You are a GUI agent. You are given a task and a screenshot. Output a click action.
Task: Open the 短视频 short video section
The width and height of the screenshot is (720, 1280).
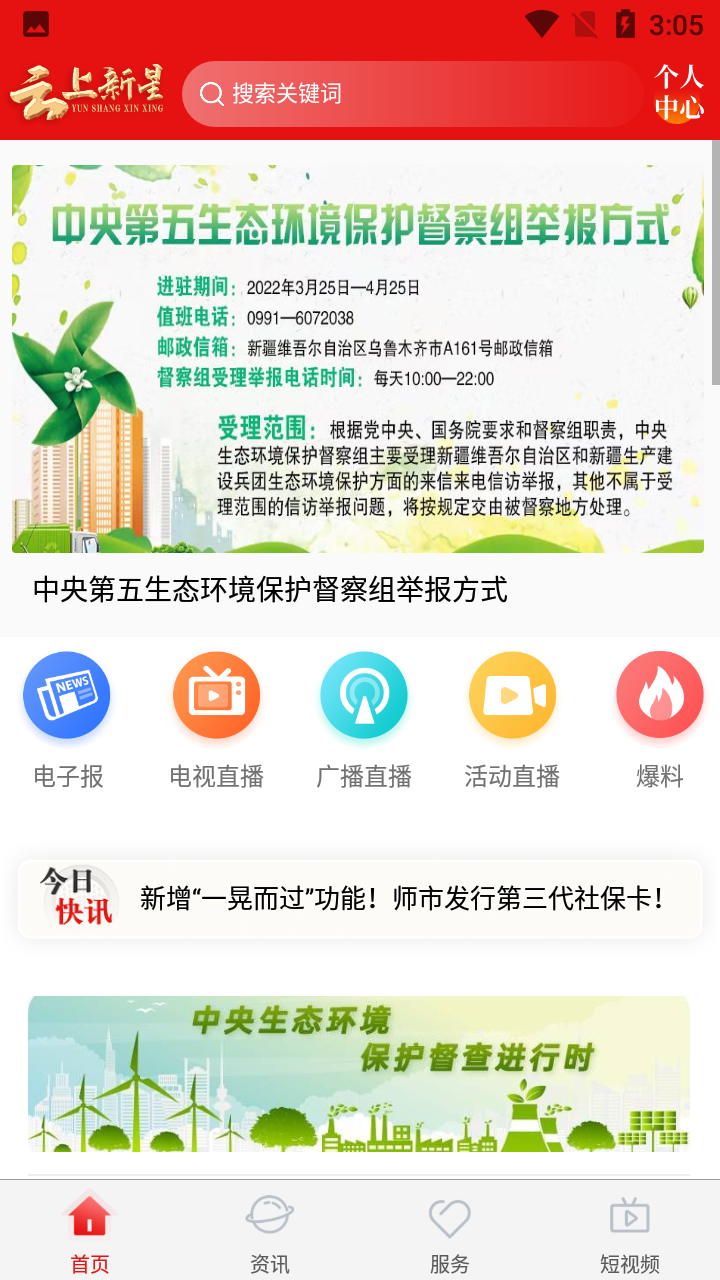[630, 1216]
